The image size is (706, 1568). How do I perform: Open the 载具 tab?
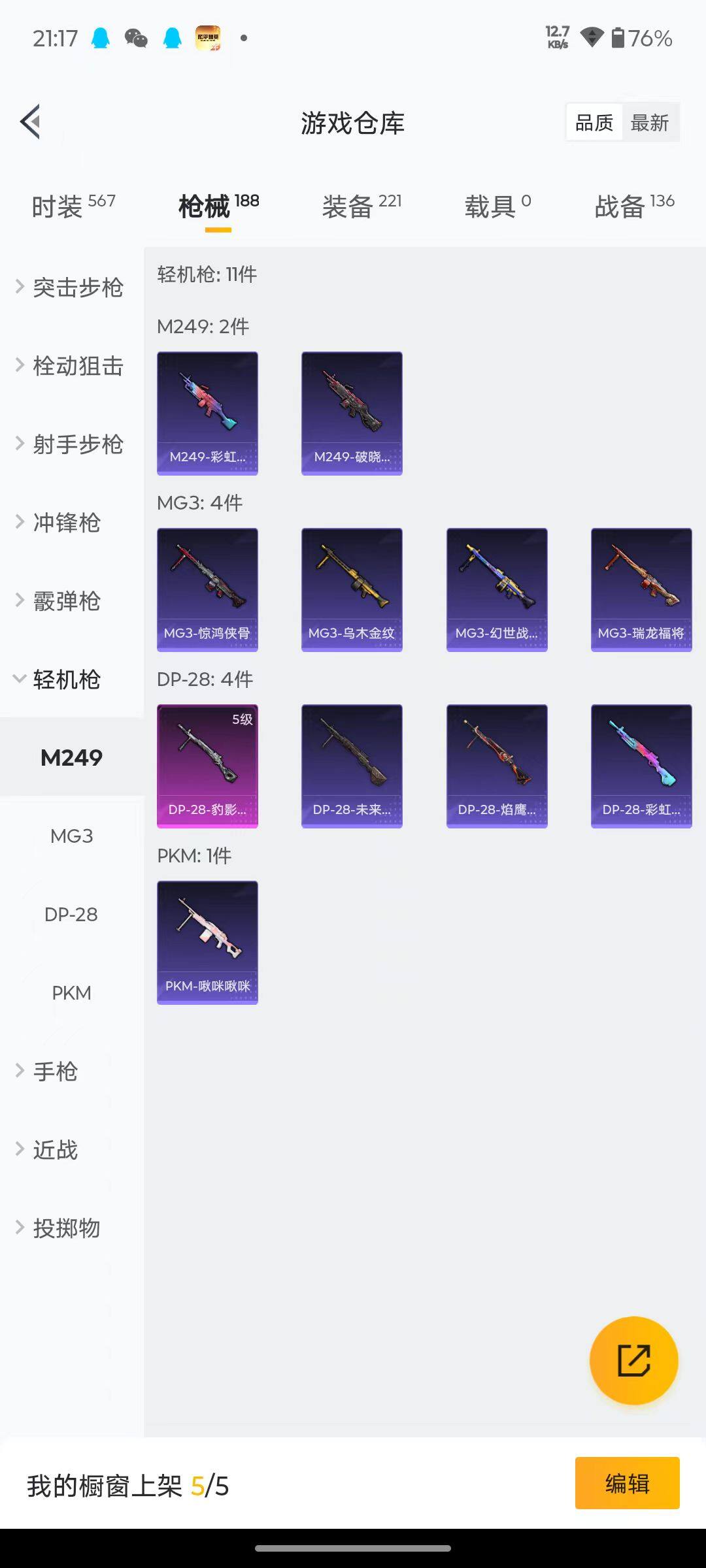[x=497, y=206]
